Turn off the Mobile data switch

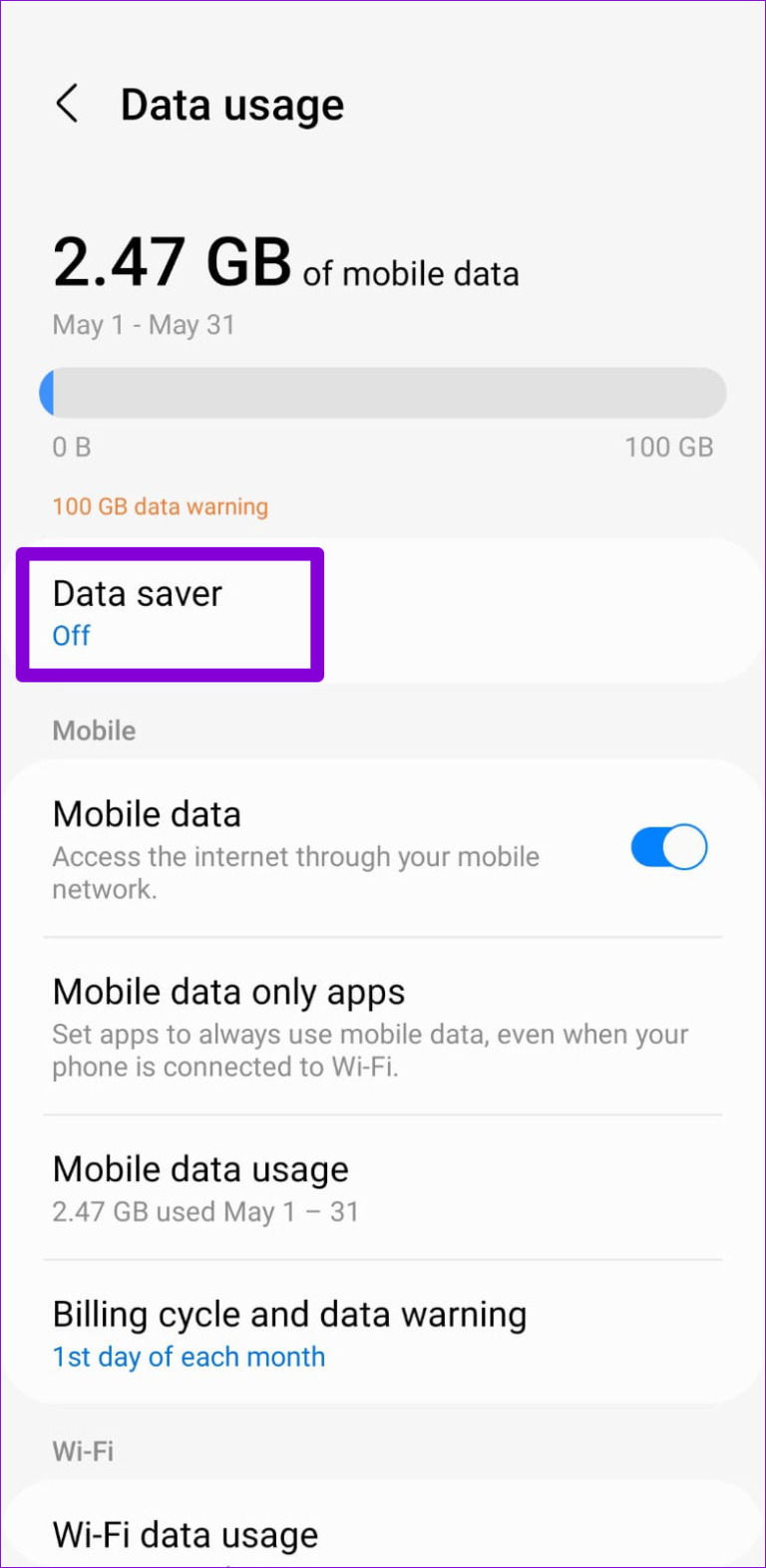point(668,848)
